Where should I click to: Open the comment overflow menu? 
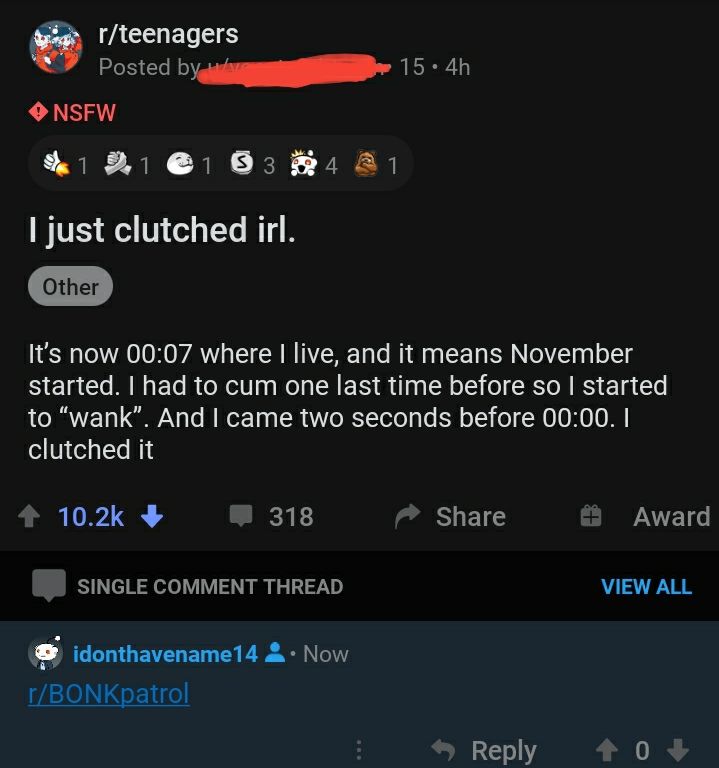359,750
